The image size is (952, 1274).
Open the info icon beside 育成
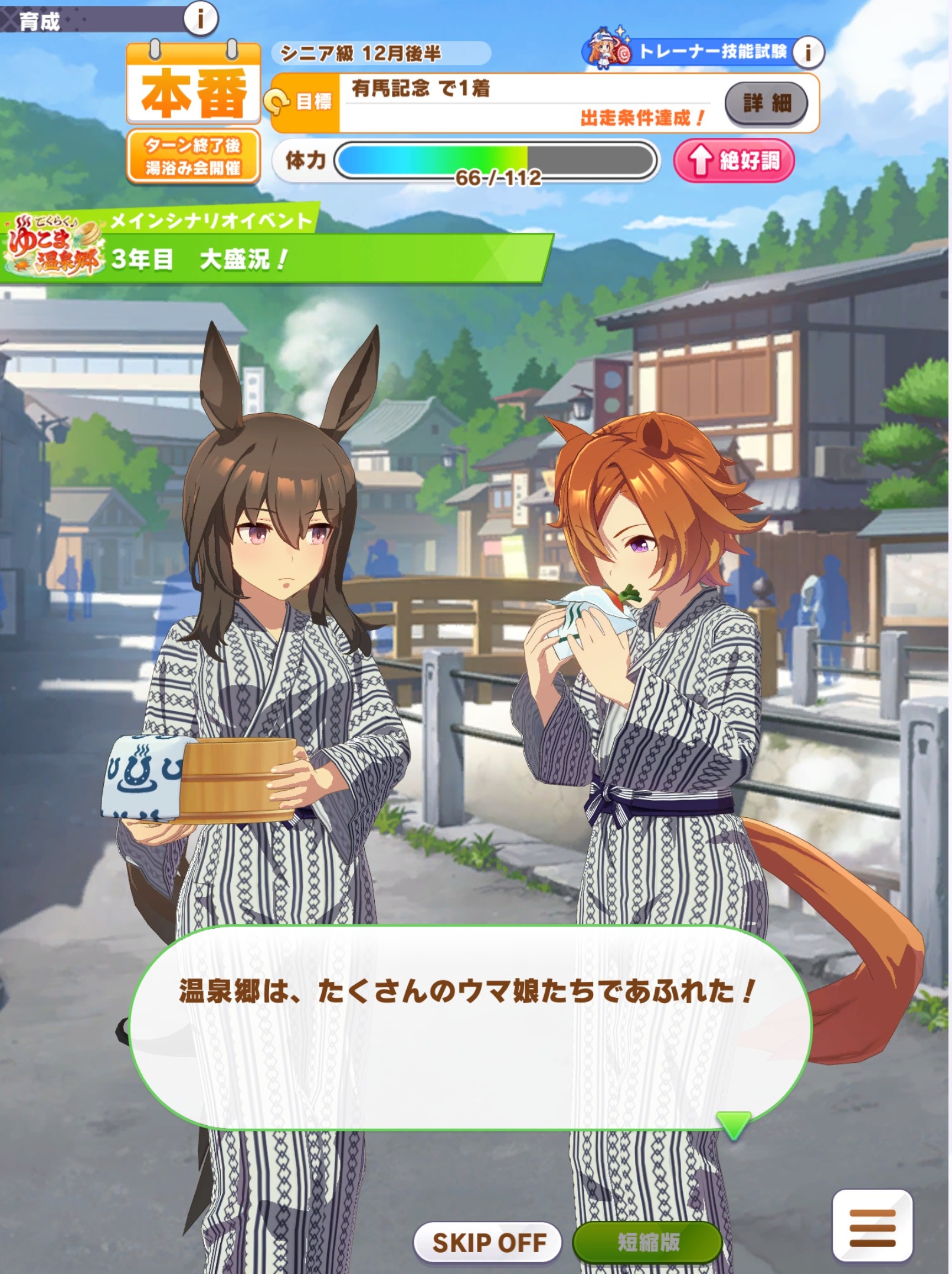(200, 19)
